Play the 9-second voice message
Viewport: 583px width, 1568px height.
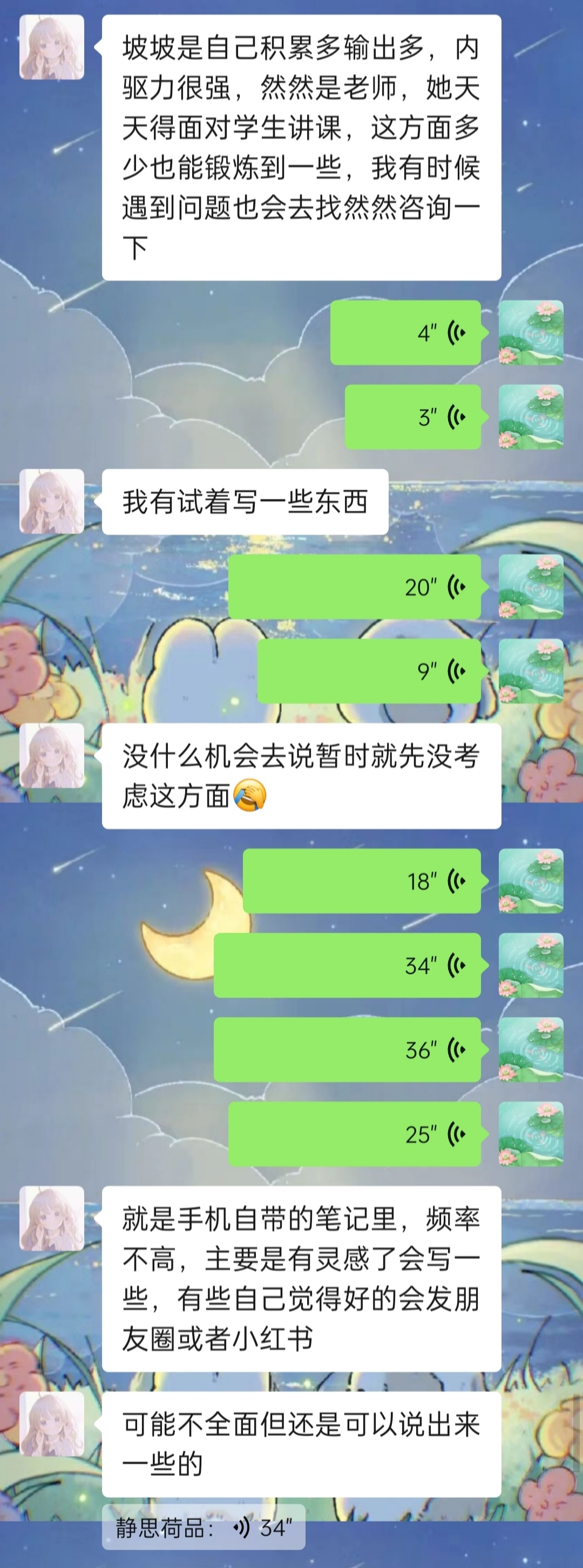(369, 671)
